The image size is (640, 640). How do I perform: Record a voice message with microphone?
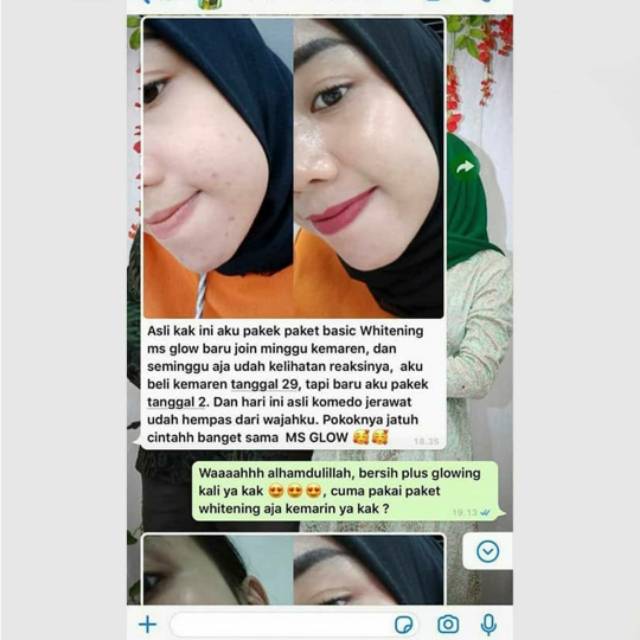tap(488, 625)
